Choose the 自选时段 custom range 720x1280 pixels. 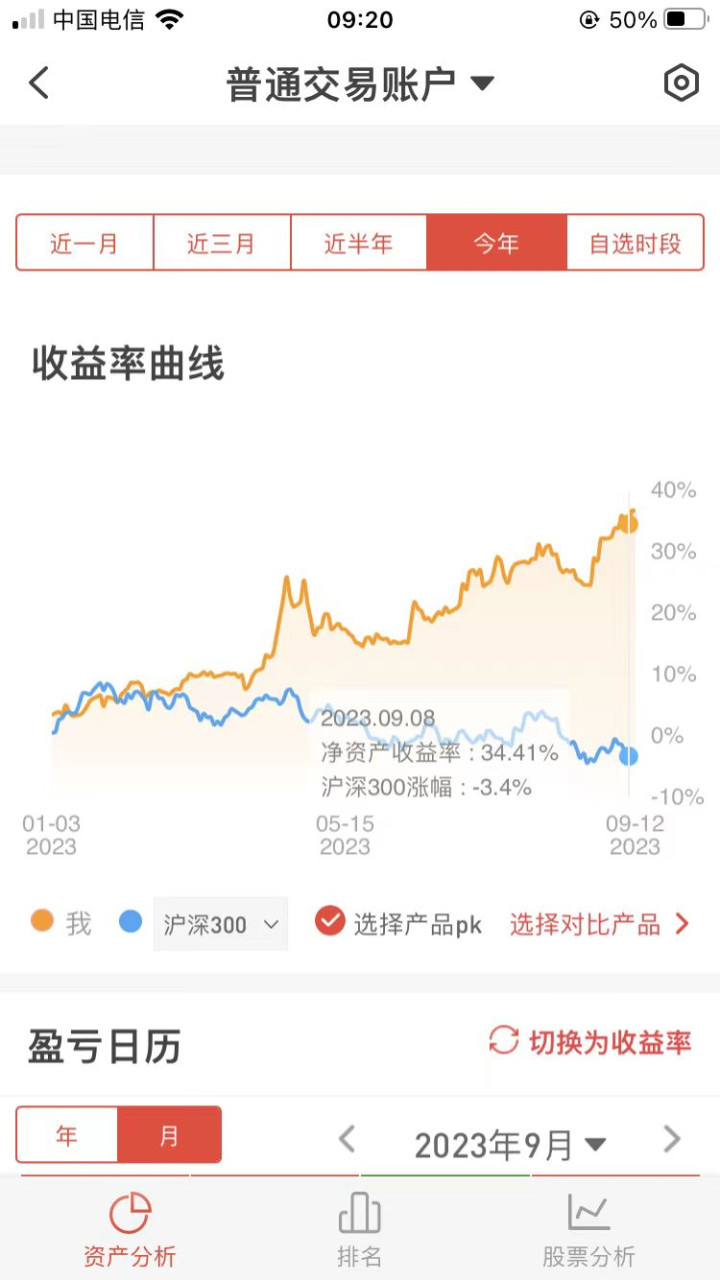(635, 243)
